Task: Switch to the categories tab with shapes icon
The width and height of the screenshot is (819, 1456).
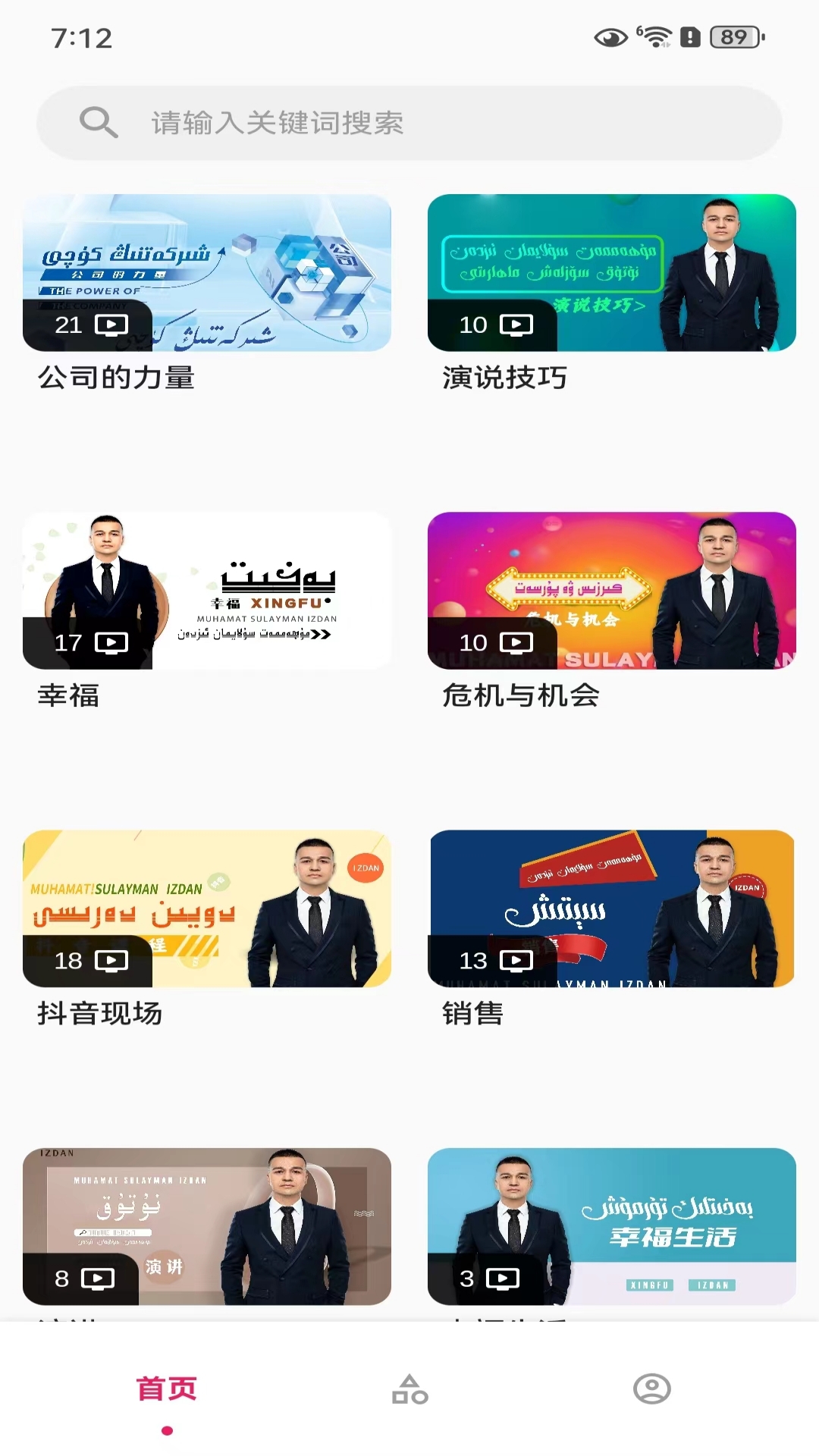Action: click(409, 1390)
